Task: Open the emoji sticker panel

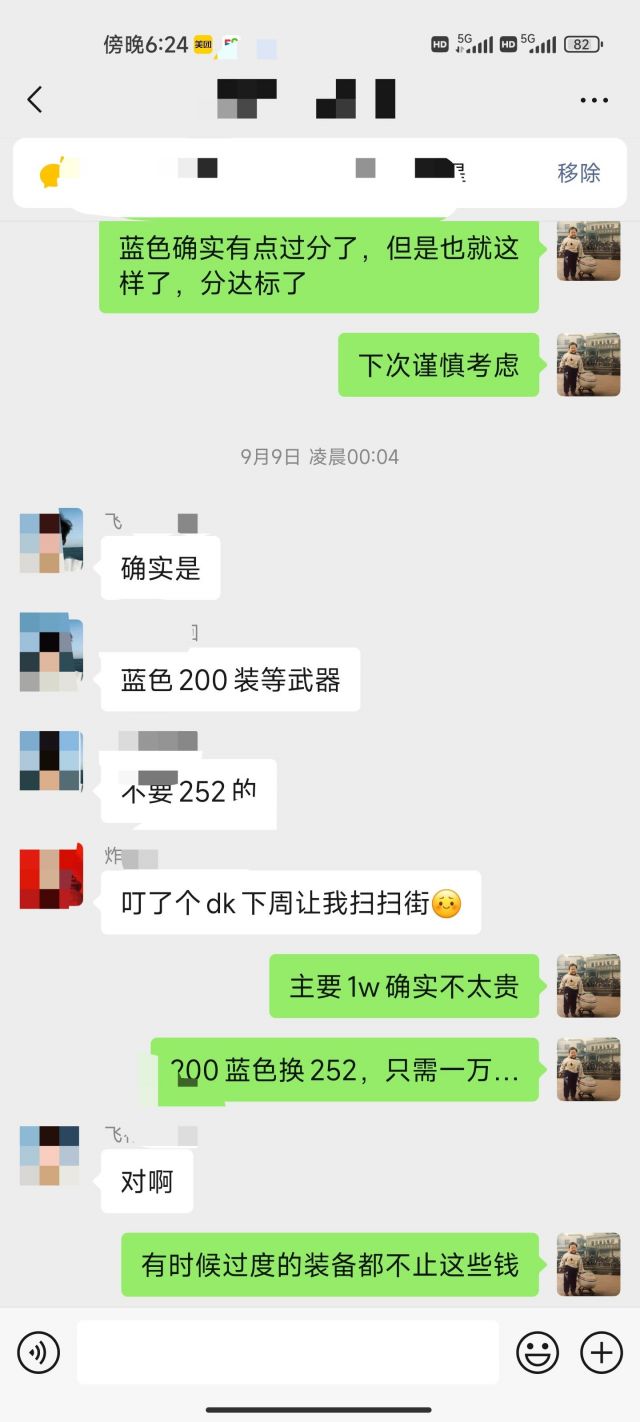Action: point(537,1353)
